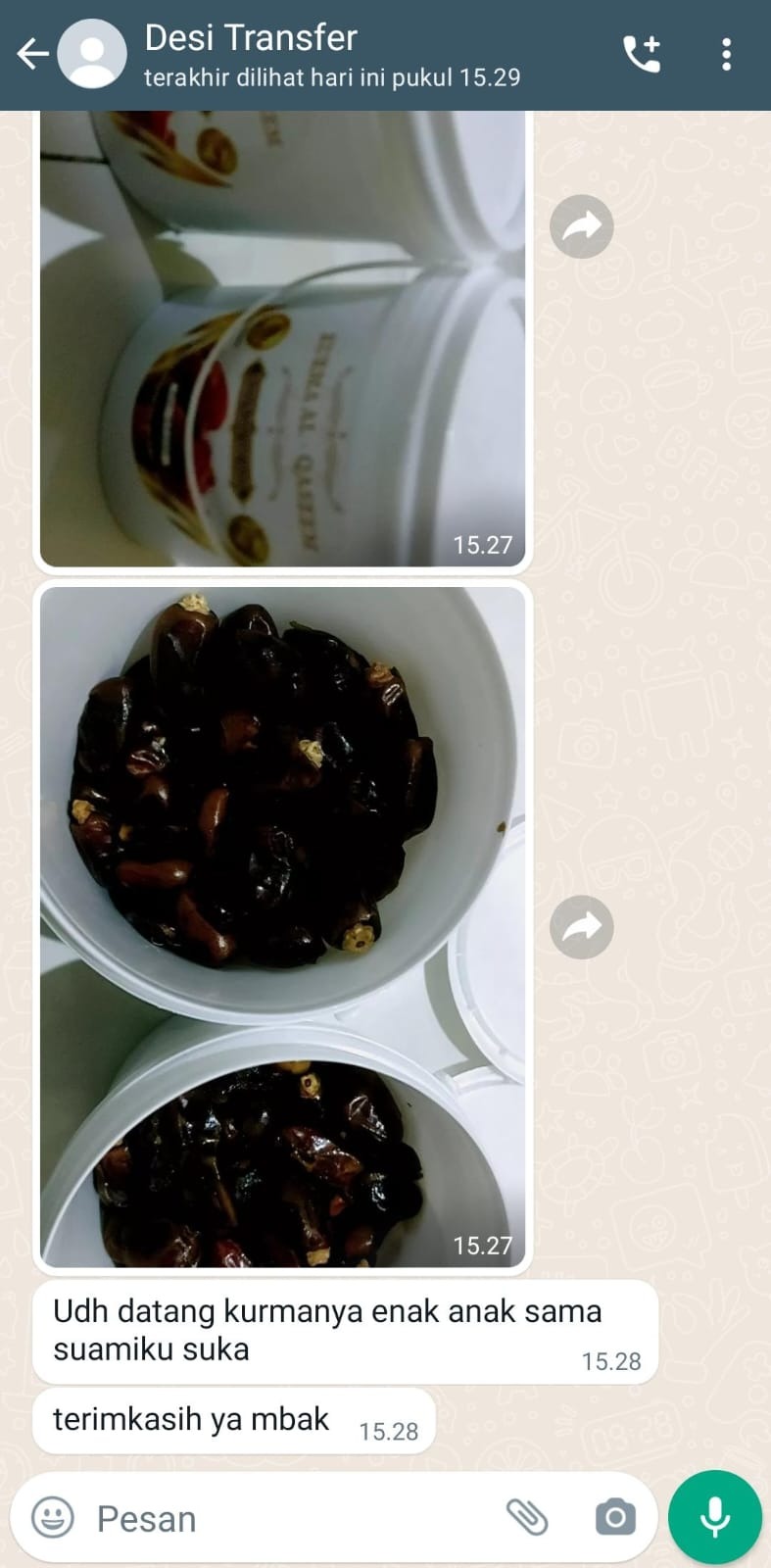Forward the photo of dates in buckets
The height and width of the screenshot is (1568, 771).
point(582,926)
